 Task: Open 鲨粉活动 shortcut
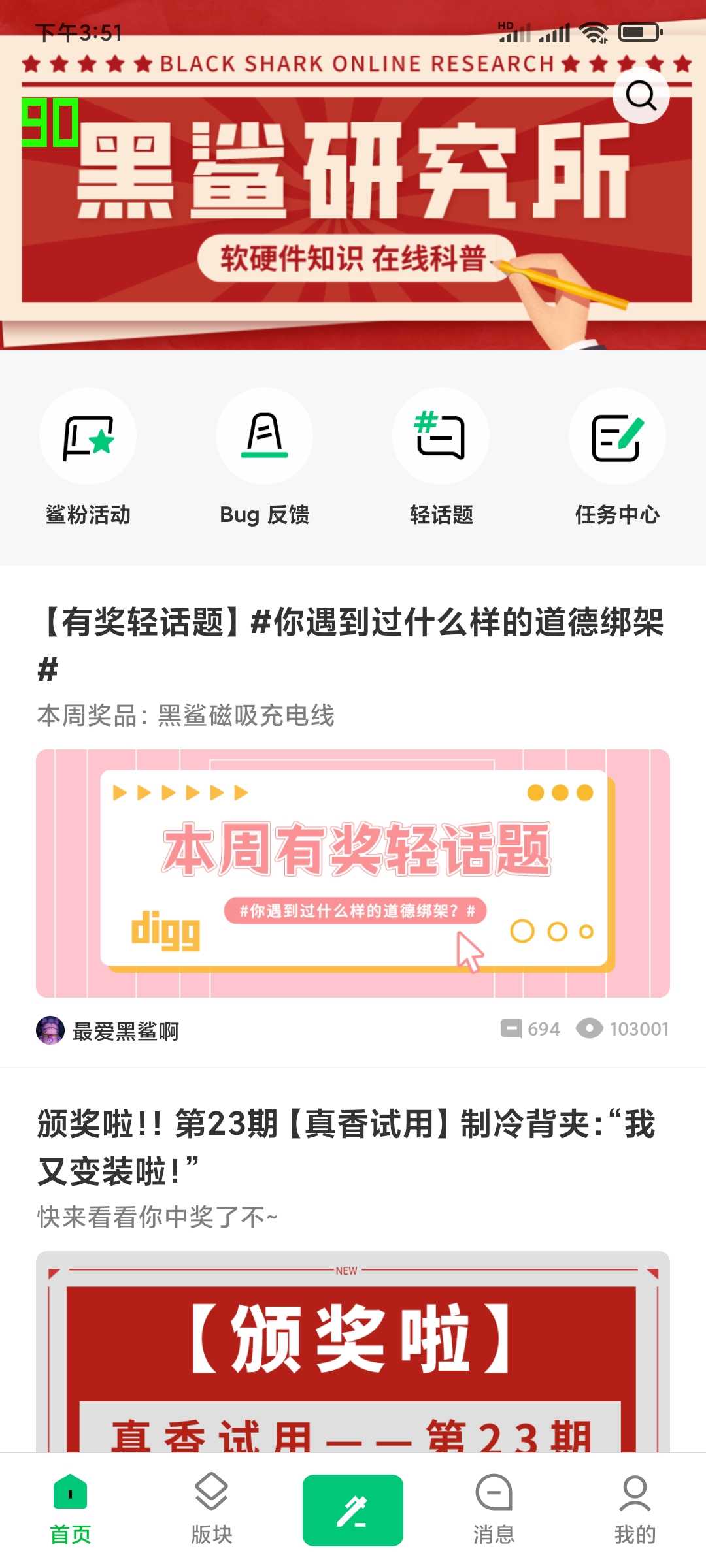tap(88, 457)
